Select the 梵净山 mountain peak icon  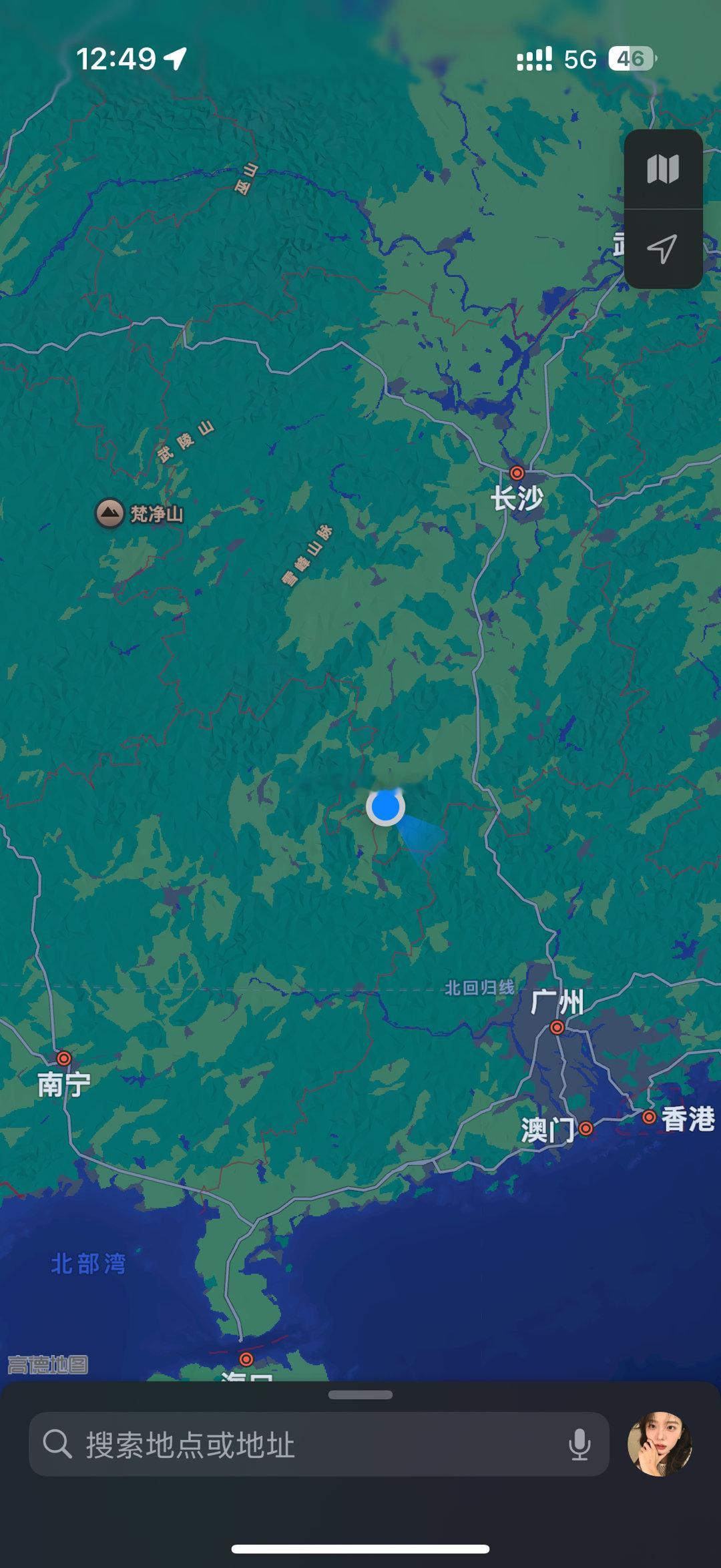(x=109, y=511)
